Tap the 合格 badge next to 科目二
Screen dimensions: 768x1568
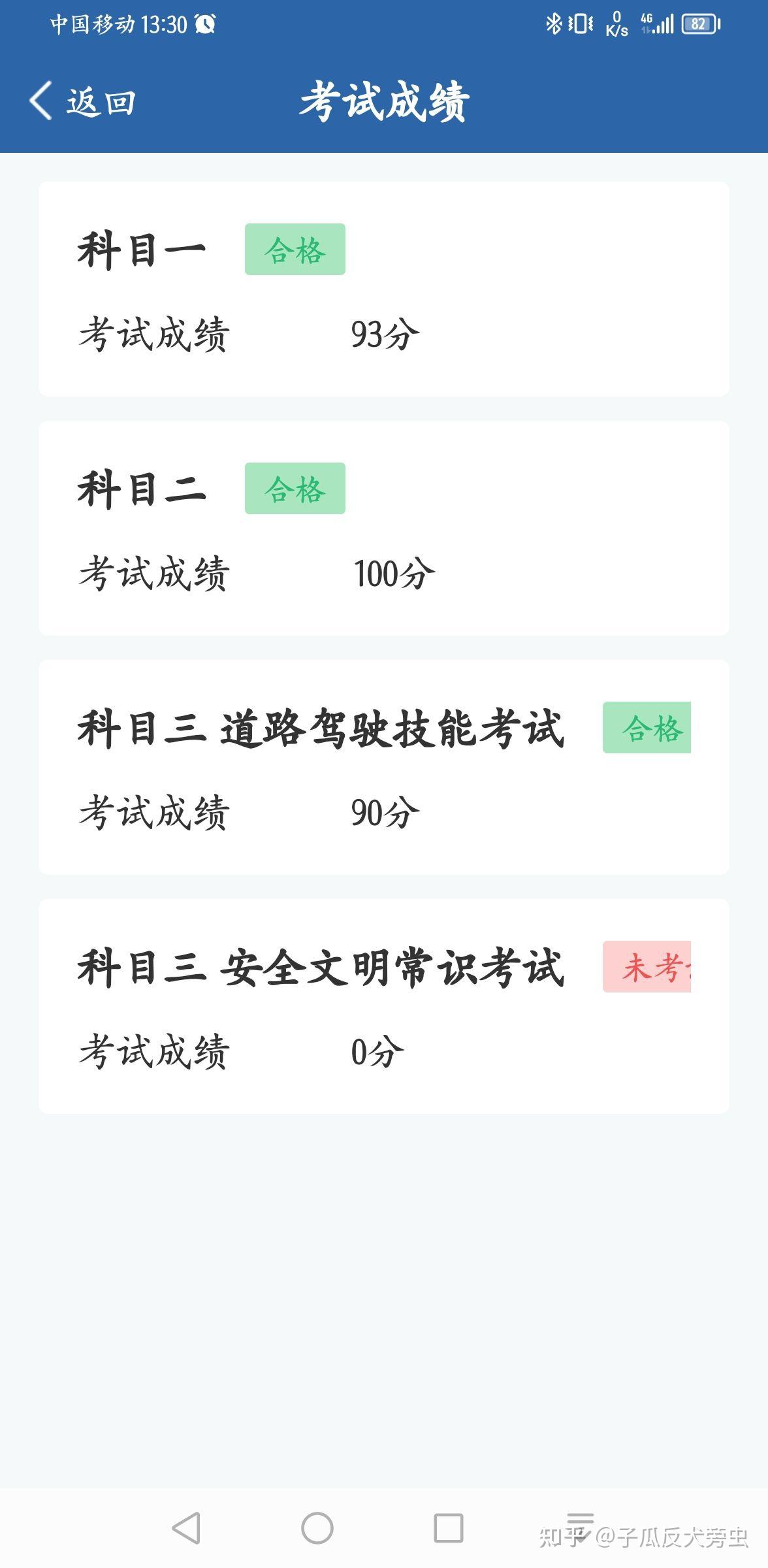coord(295,489)
